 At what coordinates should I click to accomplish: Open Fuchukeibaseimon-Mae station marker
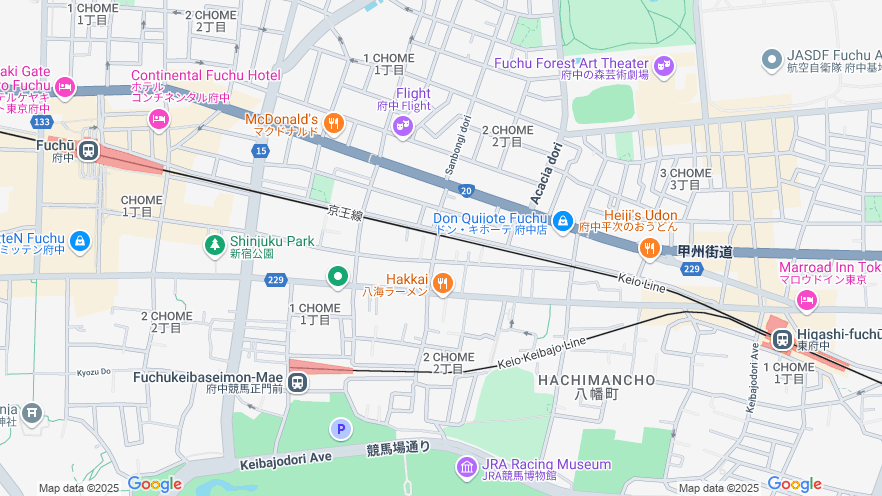(x=297, y=382)
